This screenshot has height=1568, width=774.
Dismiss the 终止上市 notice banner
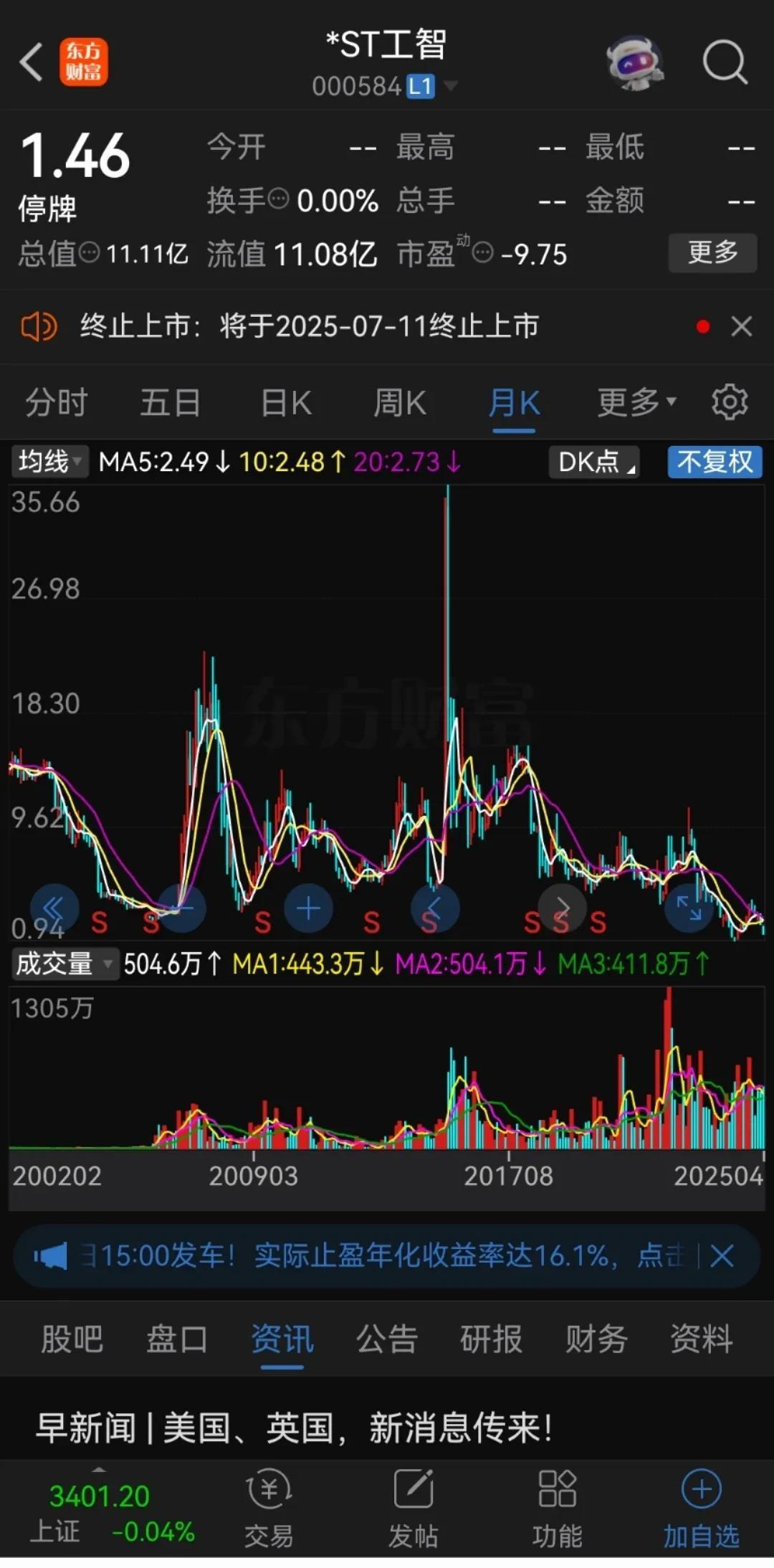point(742,327)
